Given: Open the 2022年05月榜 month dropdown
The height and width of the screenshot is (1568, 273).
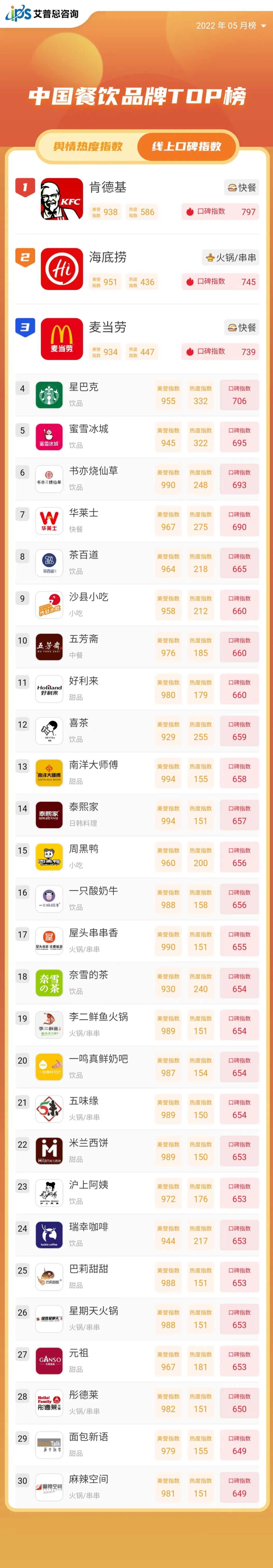Looking at the screenshot, I should pos(231,26).
